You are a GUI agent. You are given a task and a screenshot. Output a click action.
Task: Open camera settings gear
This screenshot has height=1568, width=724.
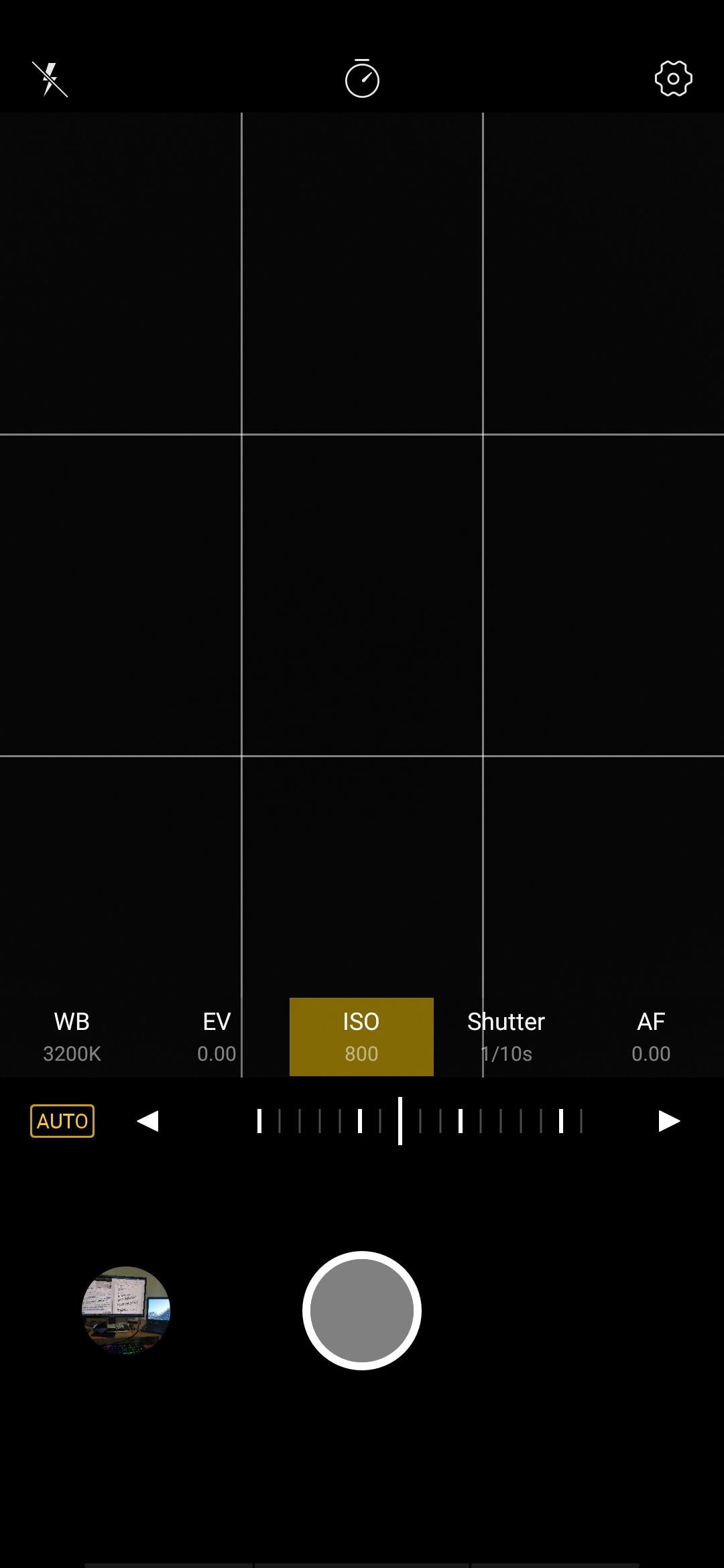[x=673, y=78]
